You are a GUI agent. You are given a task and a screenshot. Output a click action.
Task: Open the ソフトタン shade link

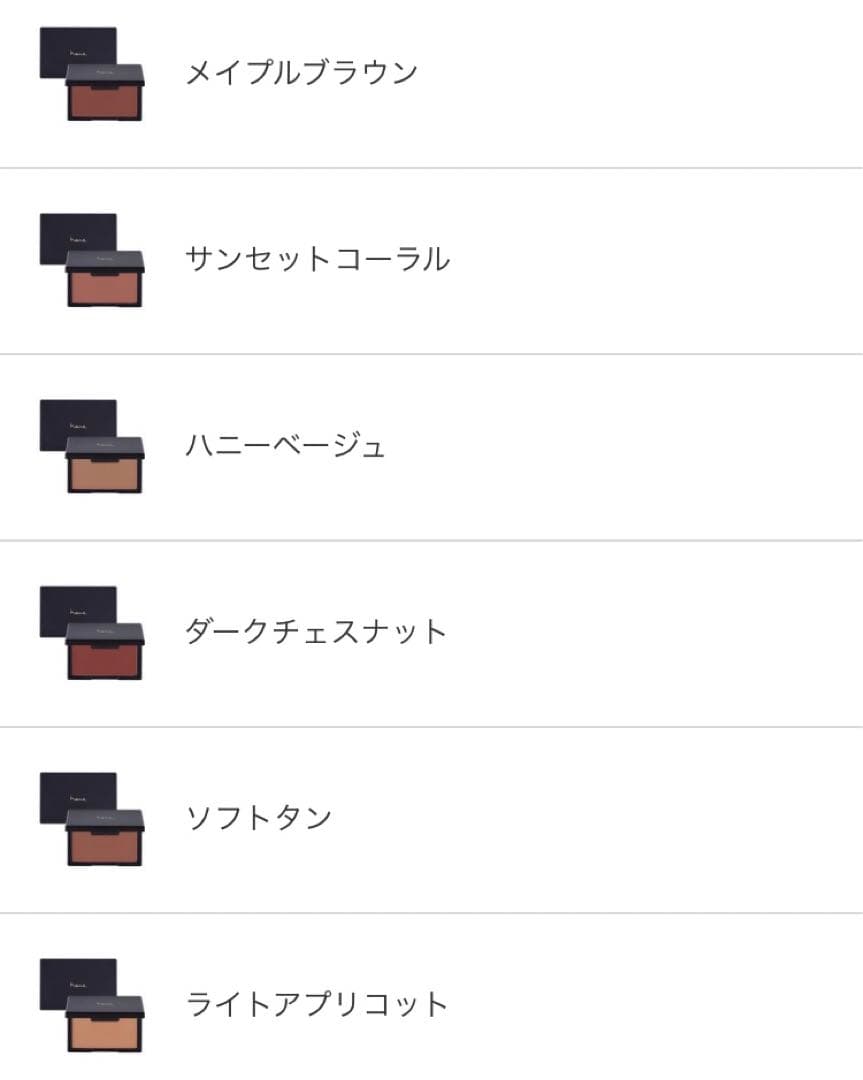click(260, 816)
